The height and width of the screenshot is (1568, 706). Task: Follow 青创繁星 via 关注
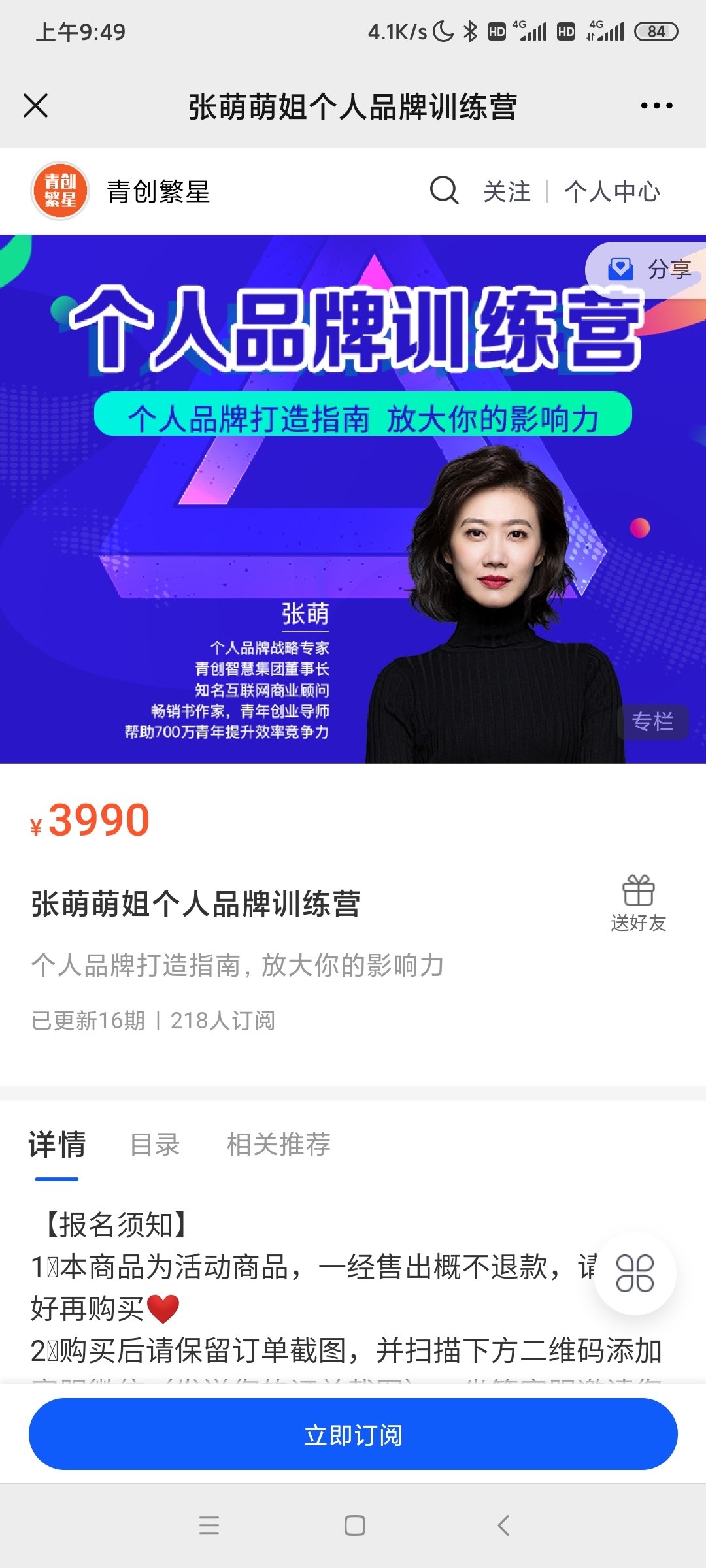pyautogui.click(x=507, y=191)
